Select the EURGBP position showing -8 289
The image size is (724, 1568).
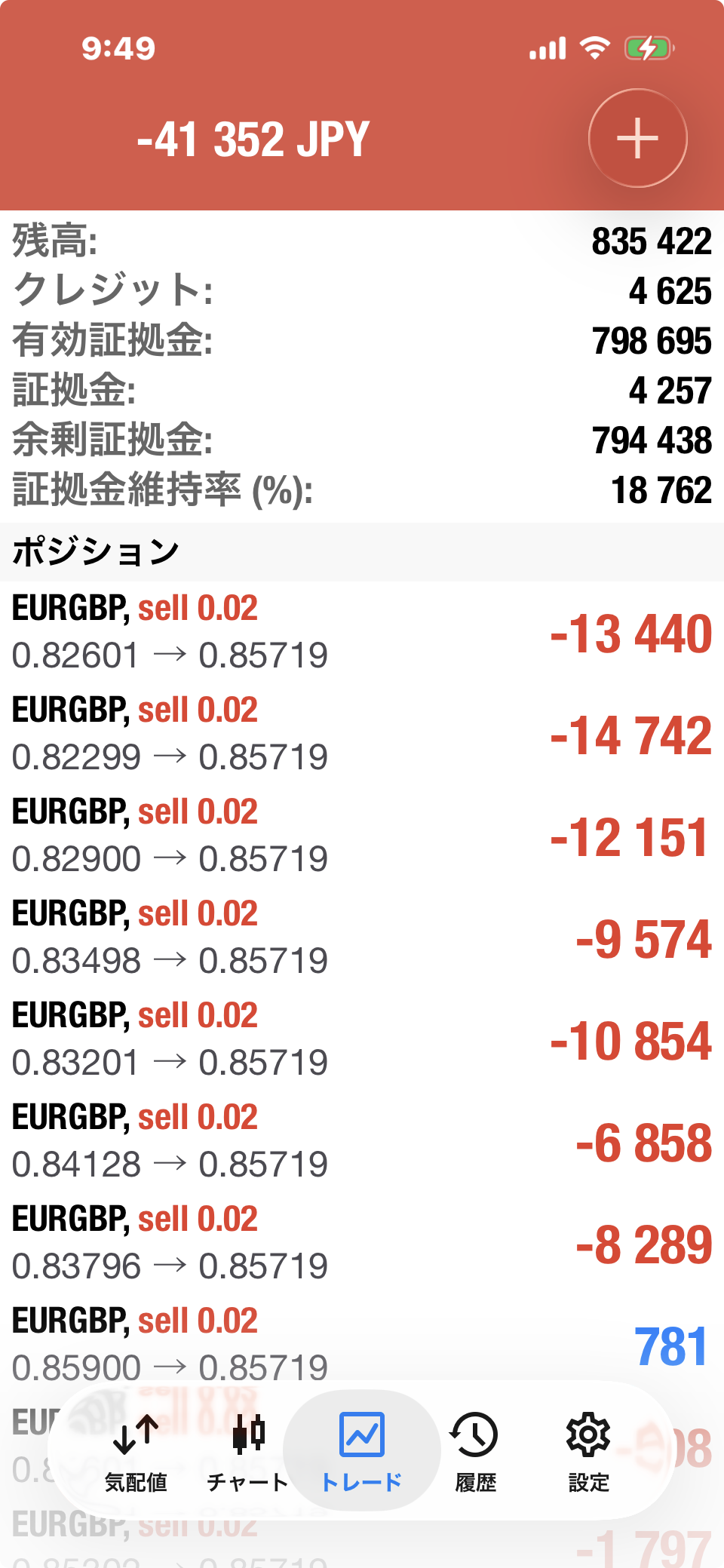[x=362, y=1243]
